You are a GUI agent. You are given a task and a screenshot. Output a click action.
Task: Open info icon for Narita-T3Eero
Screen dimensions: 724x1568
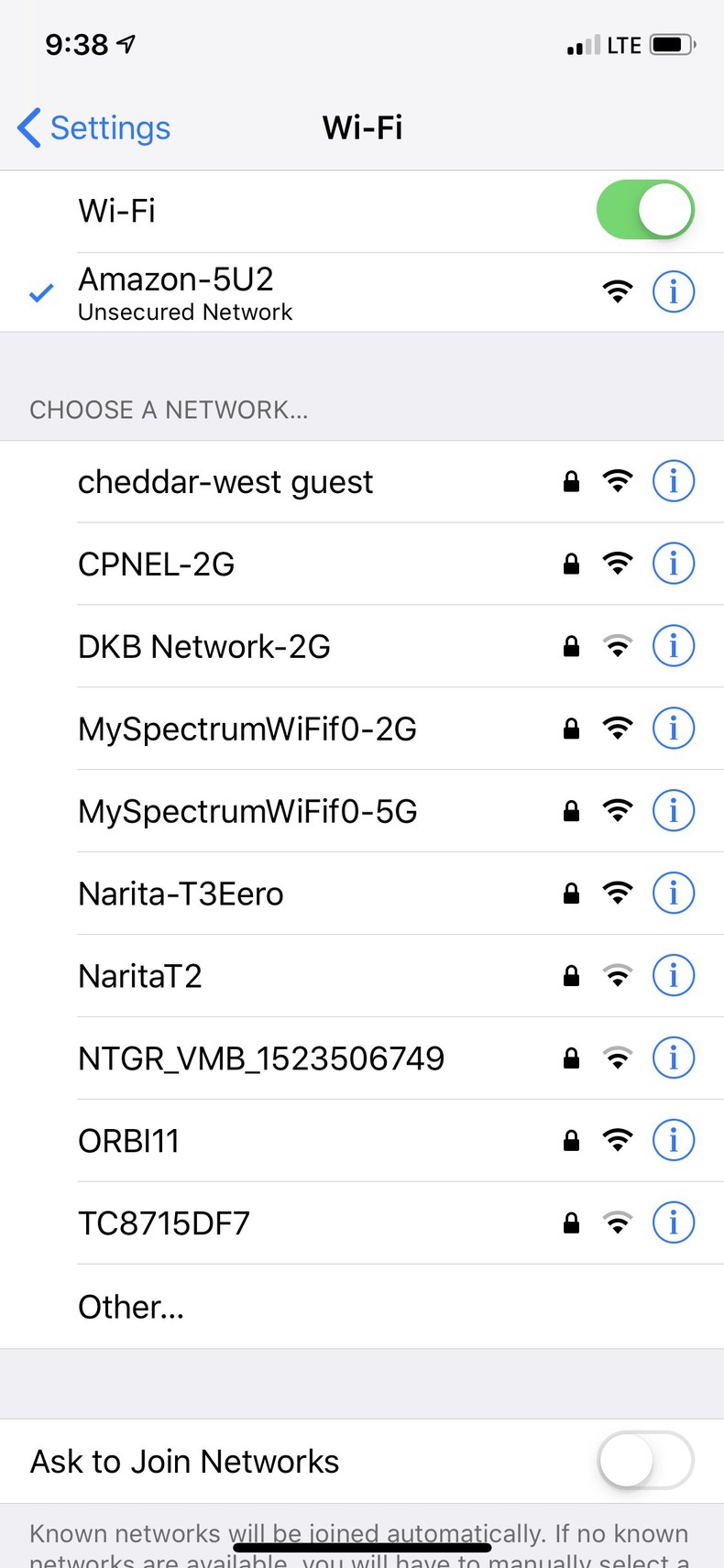click(x=673, y=894)
